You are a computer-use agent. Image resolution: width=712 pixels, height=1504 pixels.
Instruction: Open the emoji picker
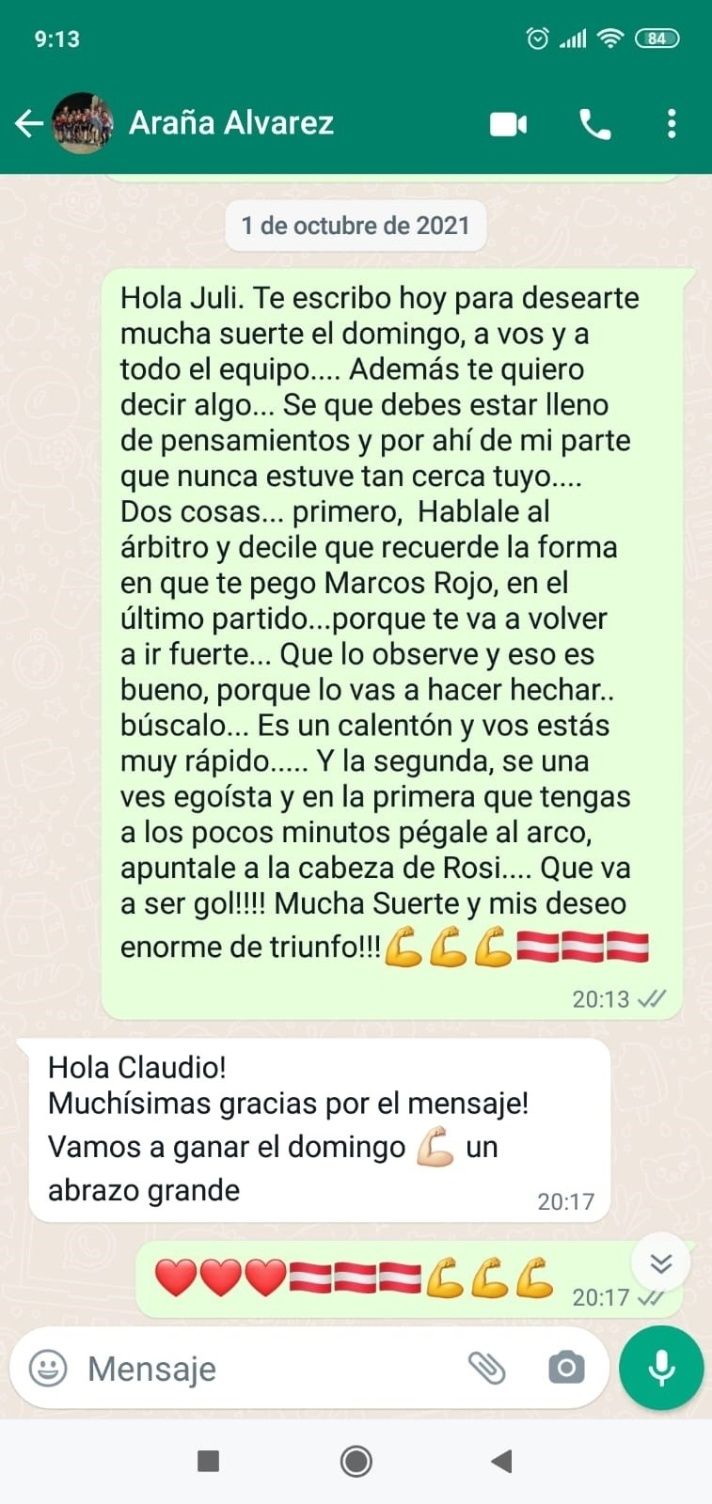47,1367
